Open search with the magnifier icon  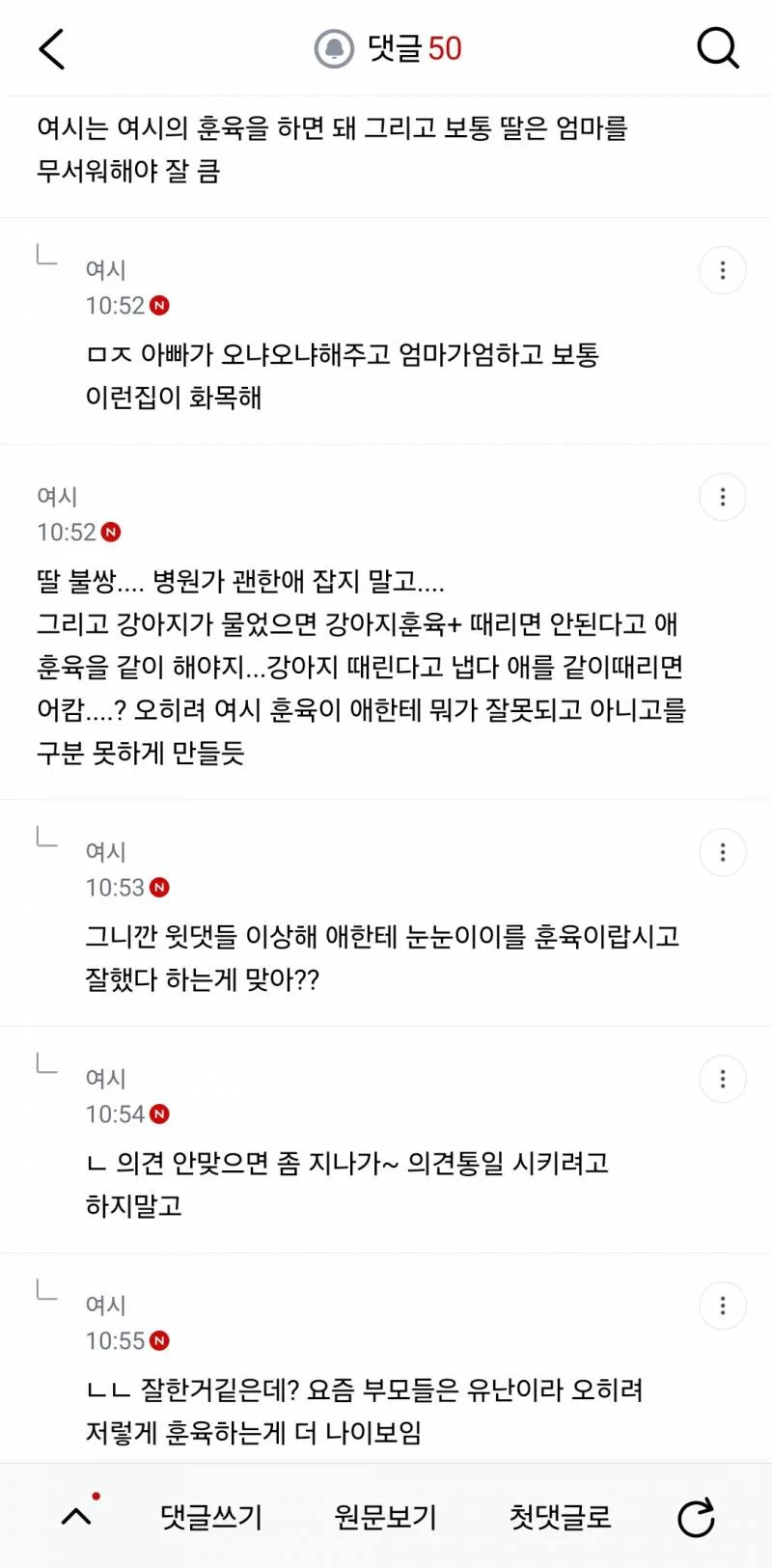click(718, 47)
